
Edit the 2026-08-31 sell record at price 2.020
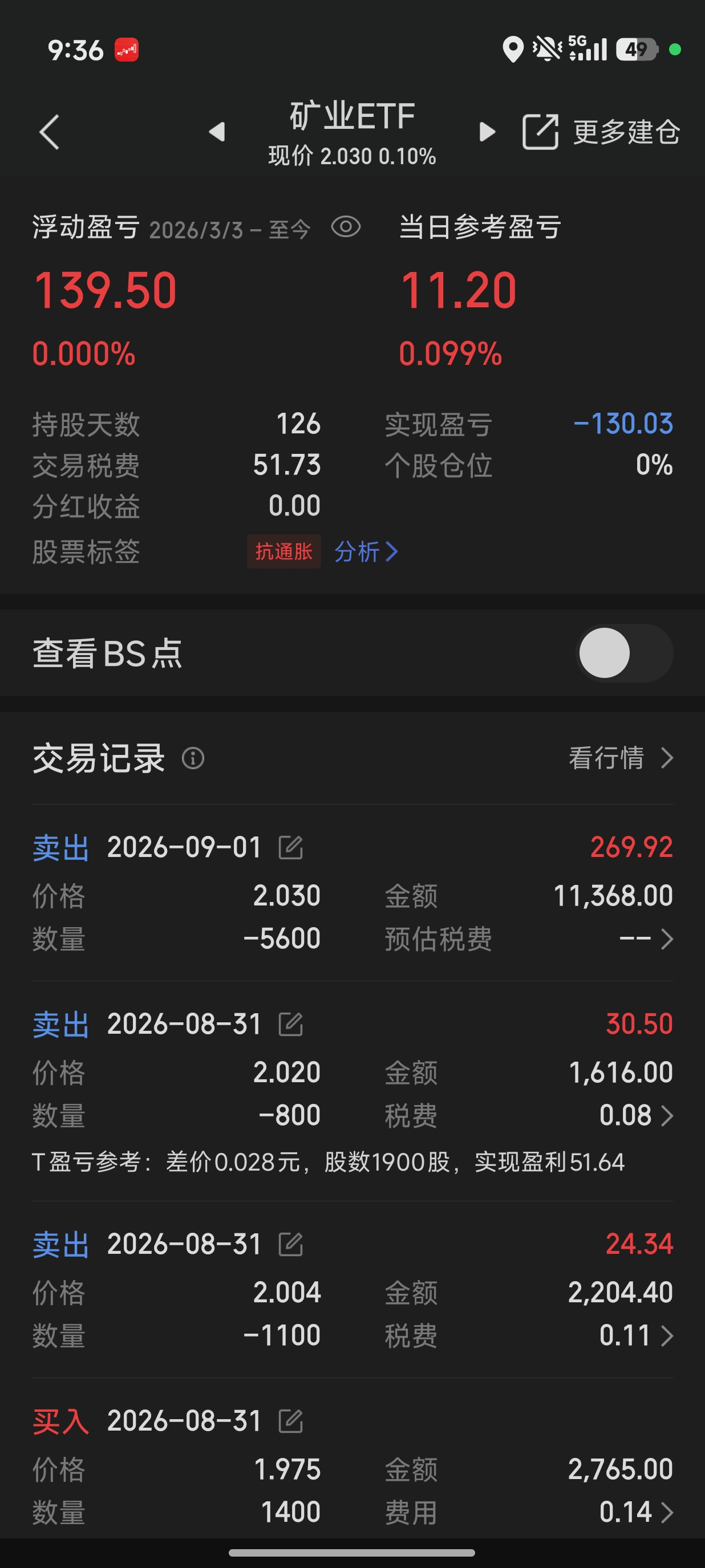(x=290, y=1024)
